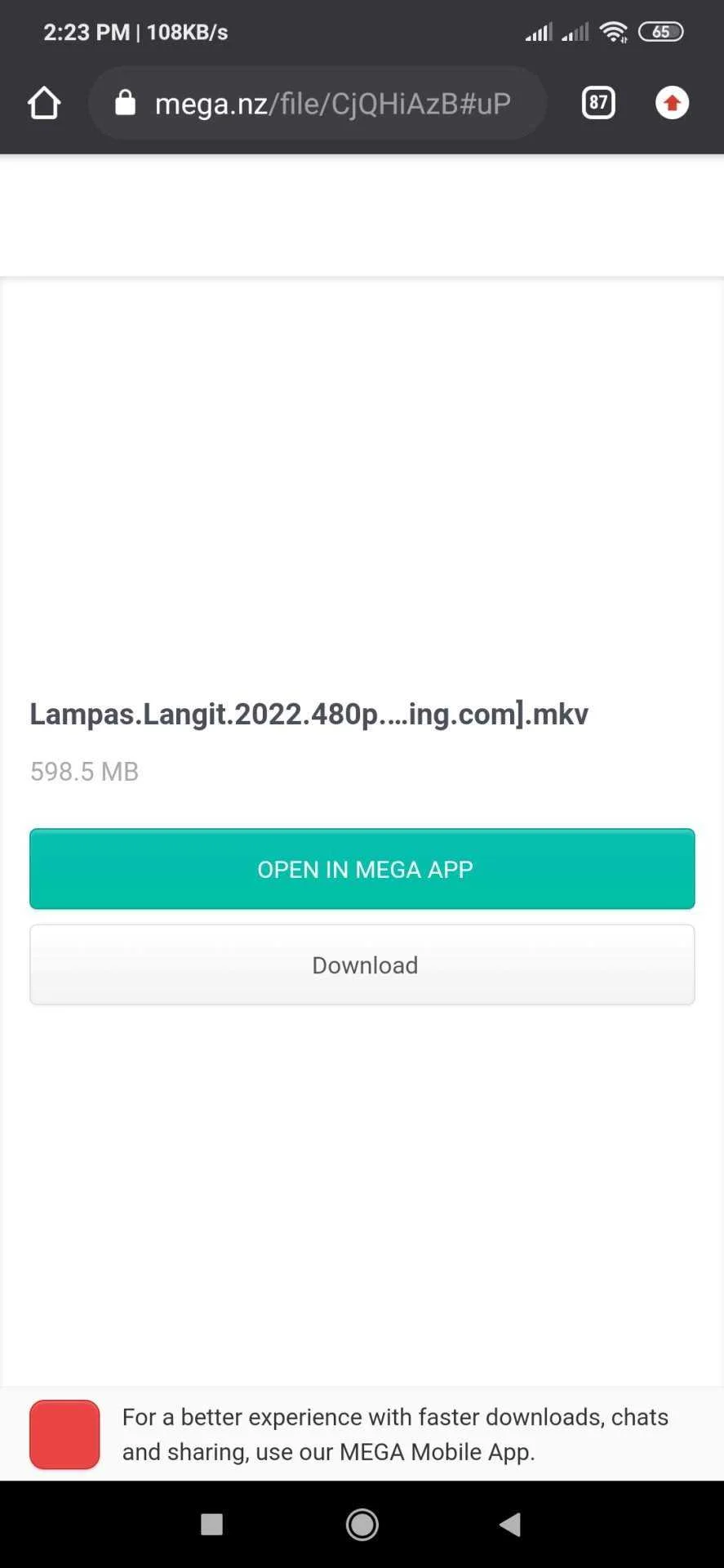
Task: Tap OPEN IN MEGA APP button
Action: point(362,869)
